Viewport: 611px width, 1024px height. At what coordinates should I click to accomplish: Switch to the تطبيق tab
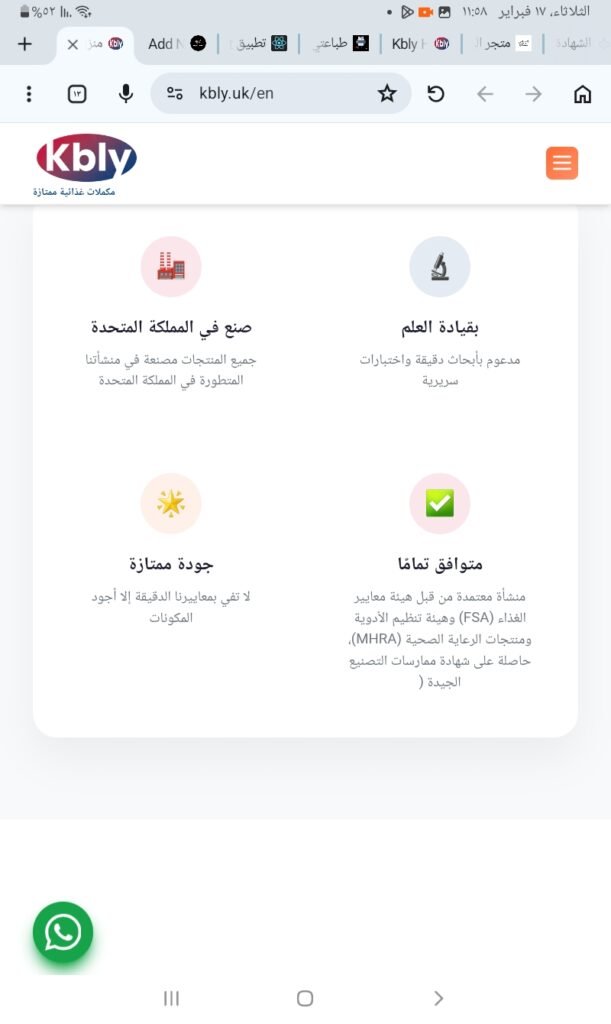257,44
